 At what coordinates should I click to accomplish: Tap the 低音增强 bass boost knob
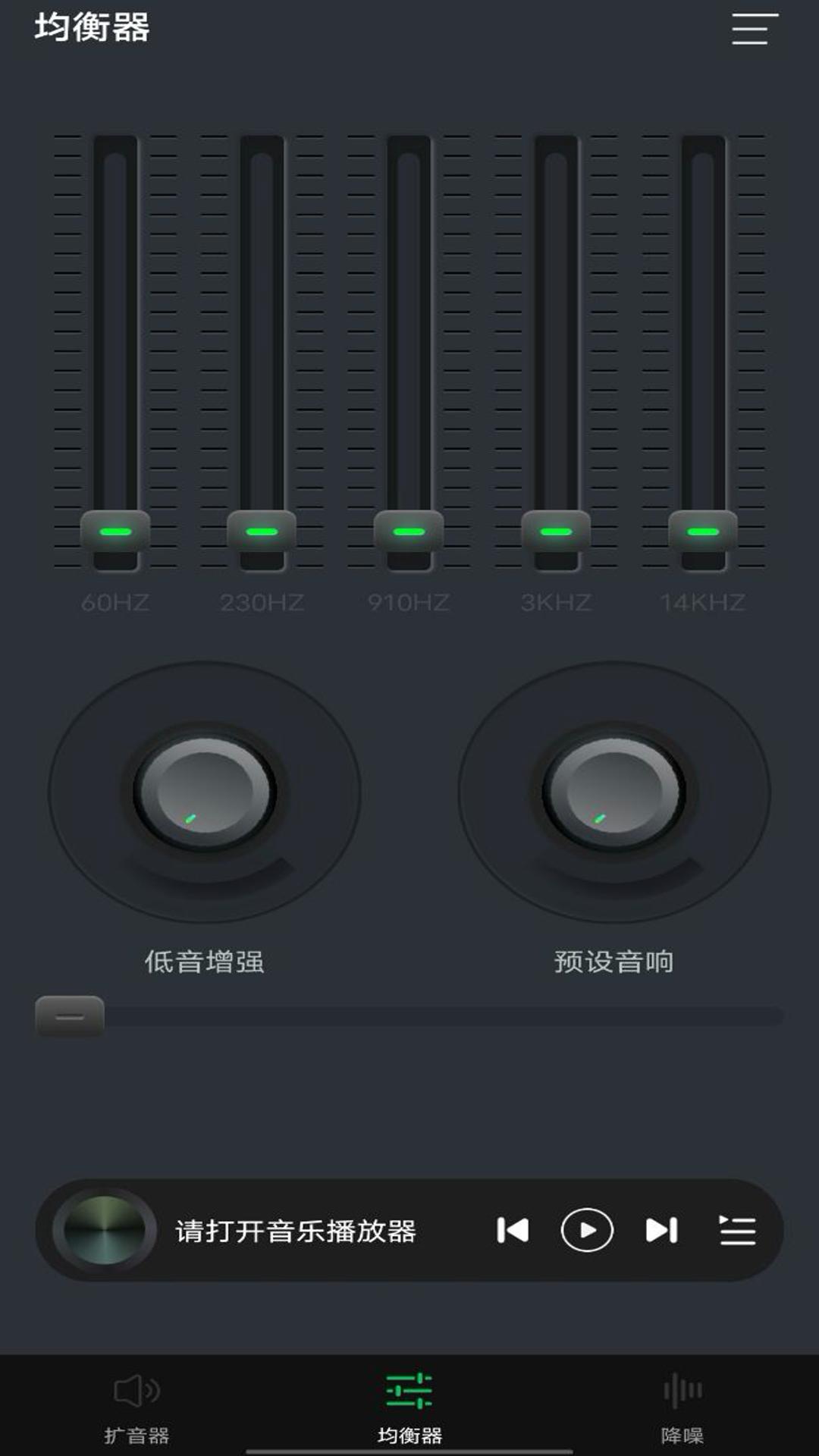205,792
